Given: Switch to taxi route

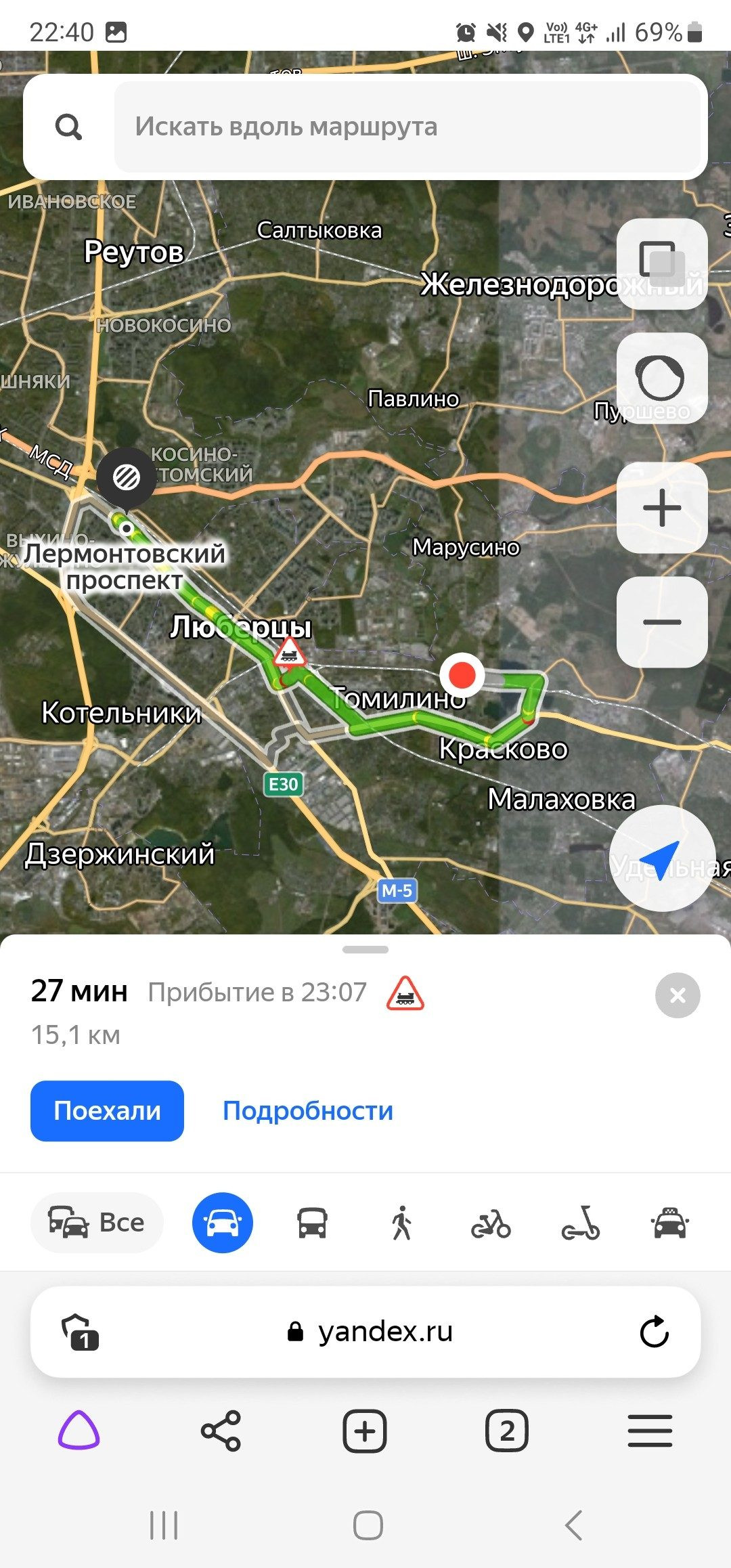Looking at the screenshot, I should (x=670, y=1223).
